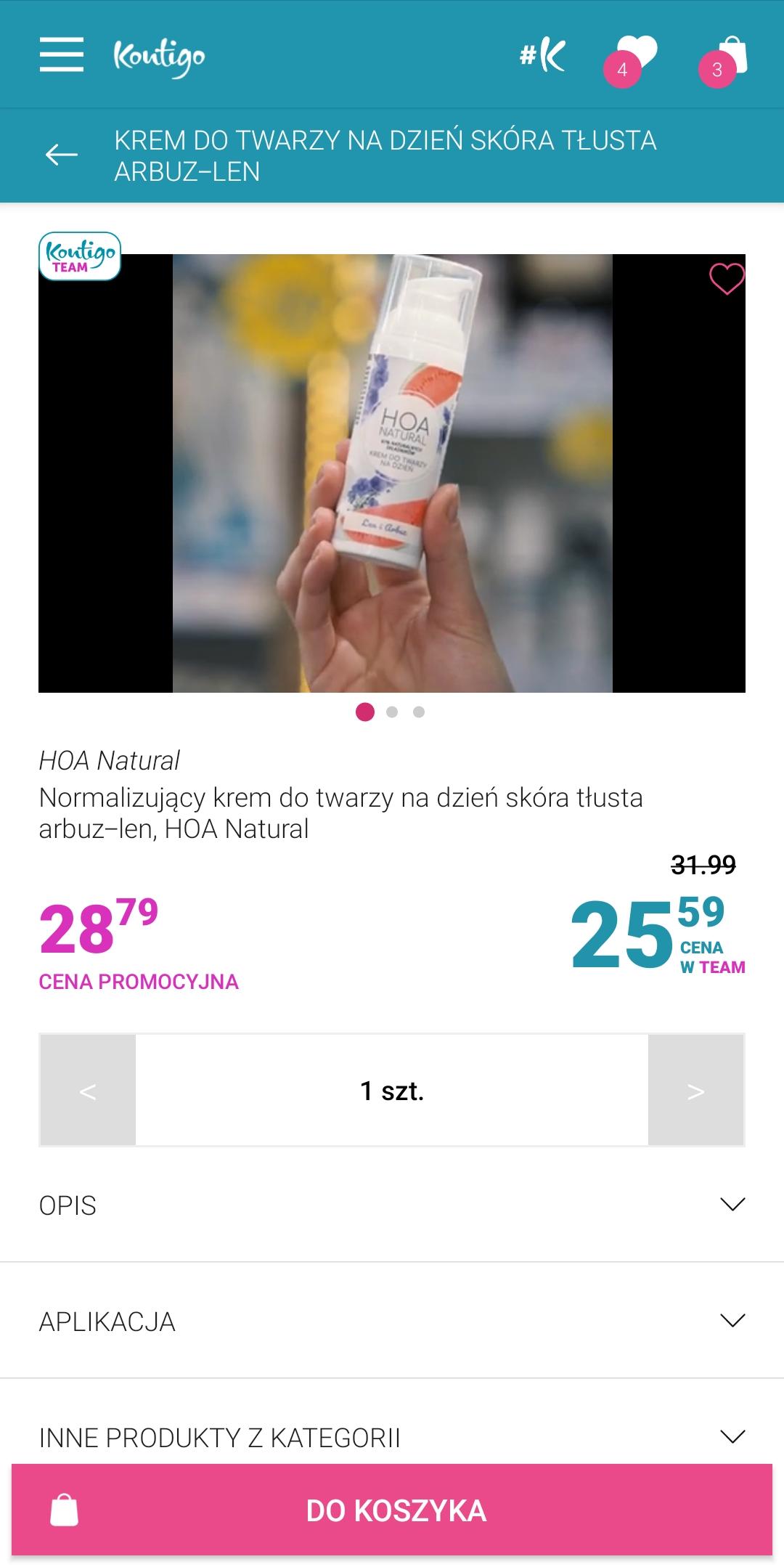Expand INNE PRODUKTY Z KATEGORII section
The width and height of the screenshot is (784, 1567).
pyautogui.click(x=392, y=1437)
